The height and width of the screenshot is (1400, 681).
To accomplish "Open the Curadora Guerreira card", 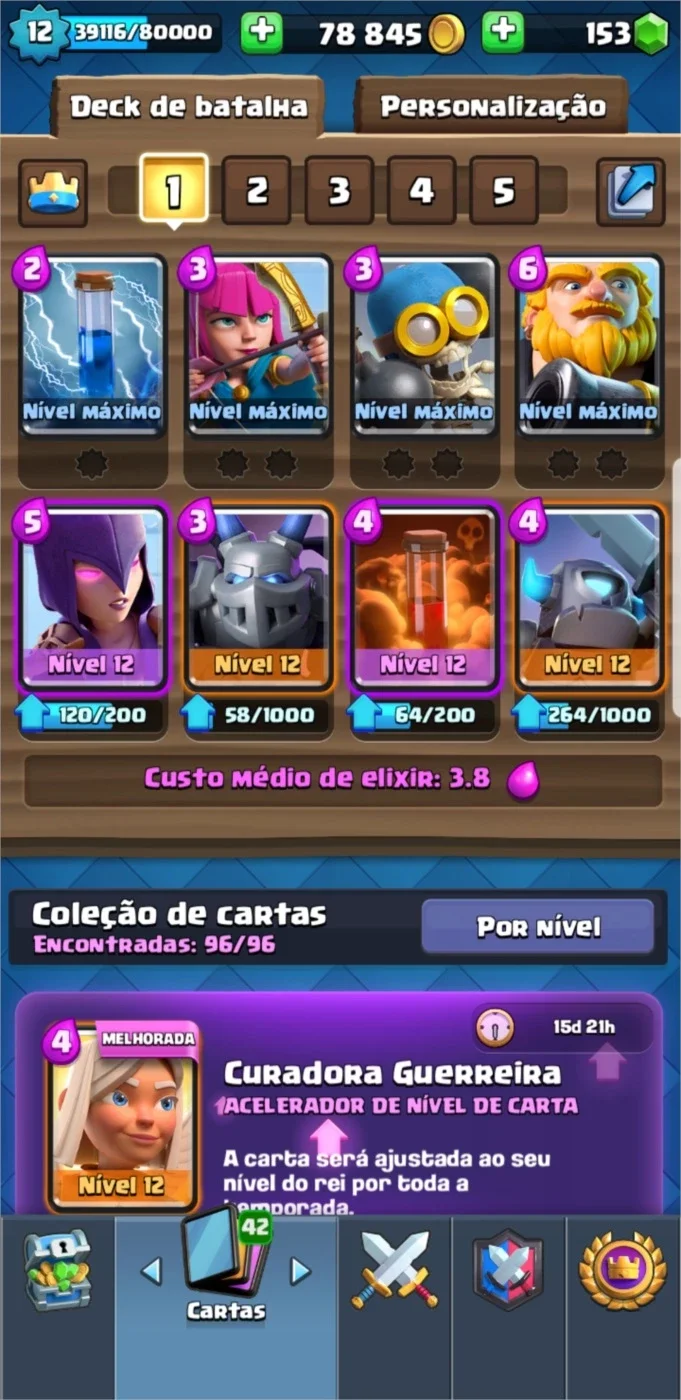I will click(122, 1115).
